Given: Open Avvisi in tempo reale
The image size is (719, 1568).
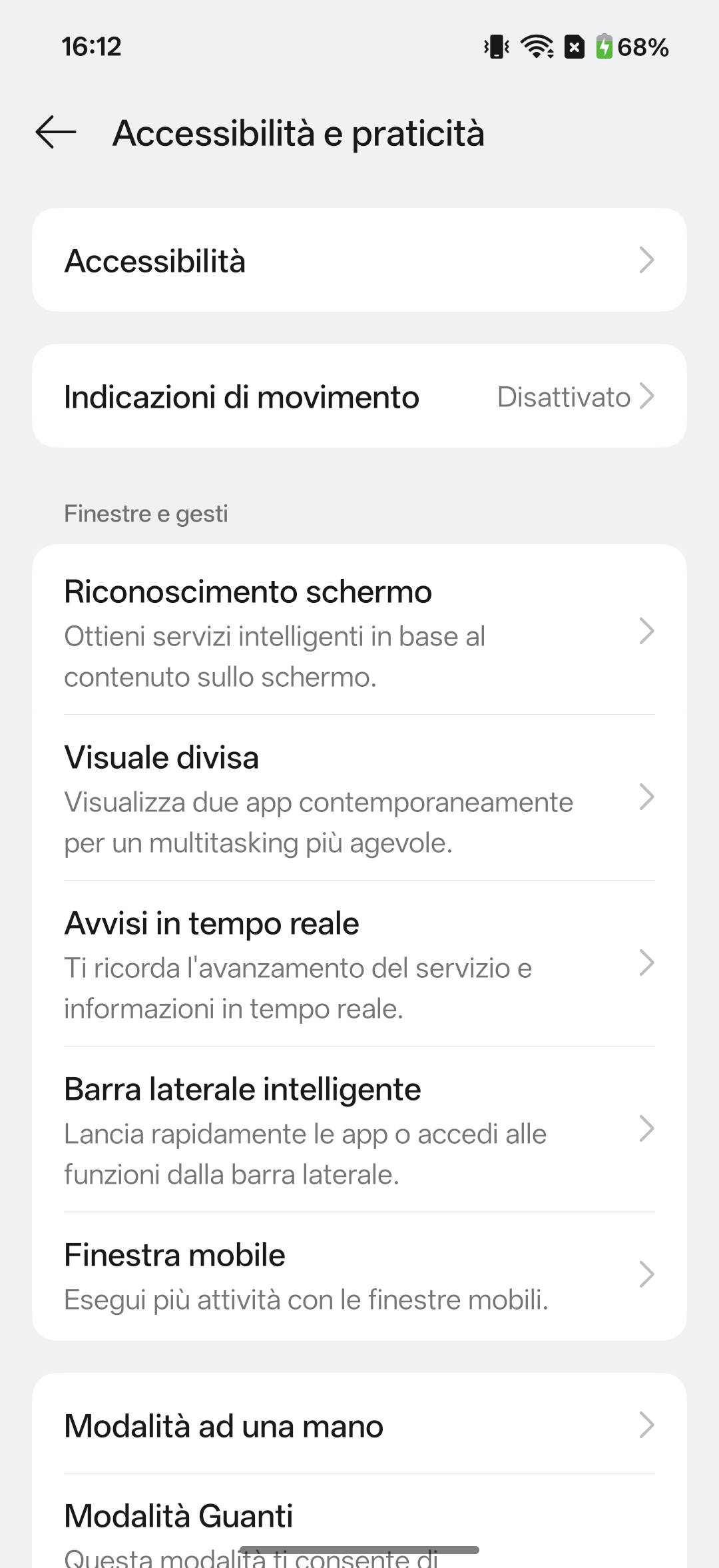Looking at the screenshot, I should pos(359,964).
